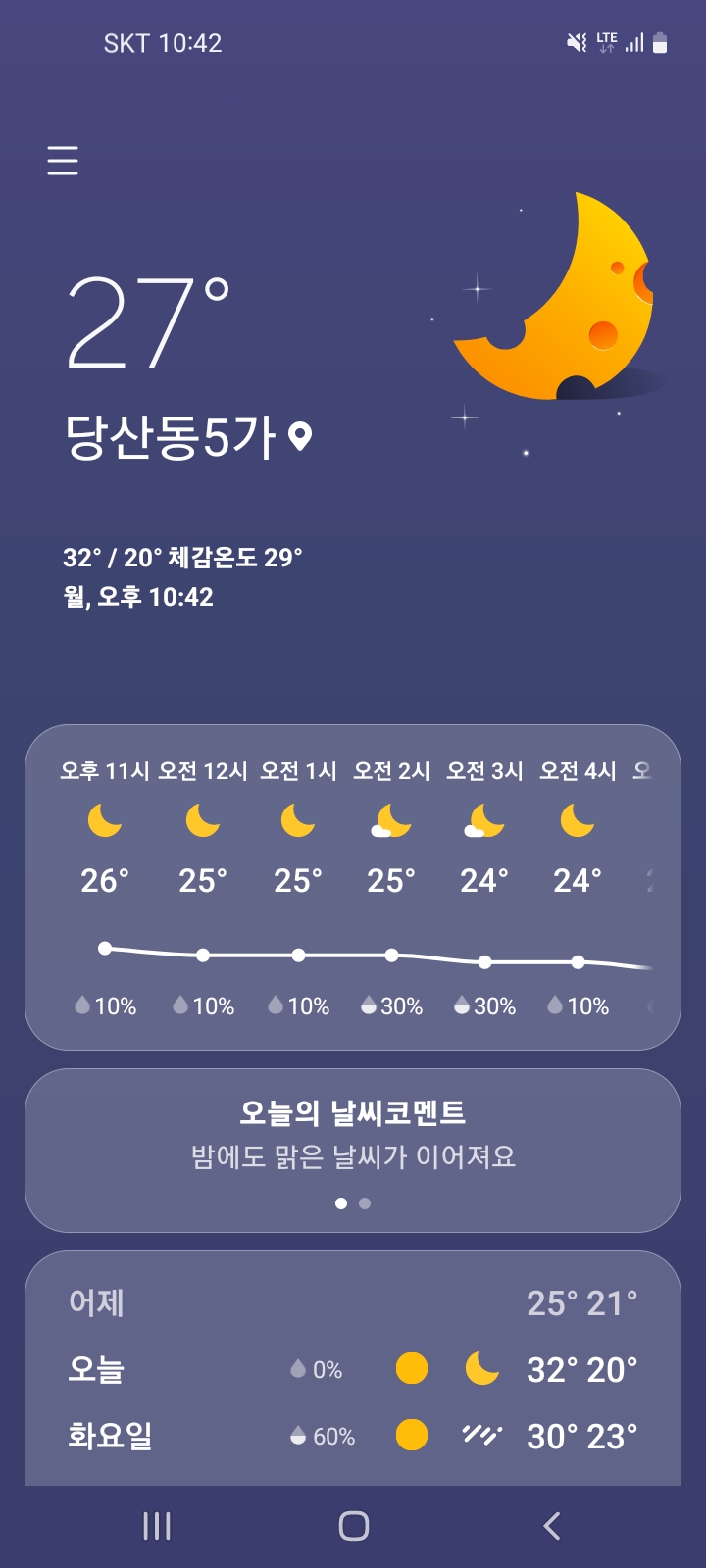Switch to second weather comment page dot

[365, 1203]
